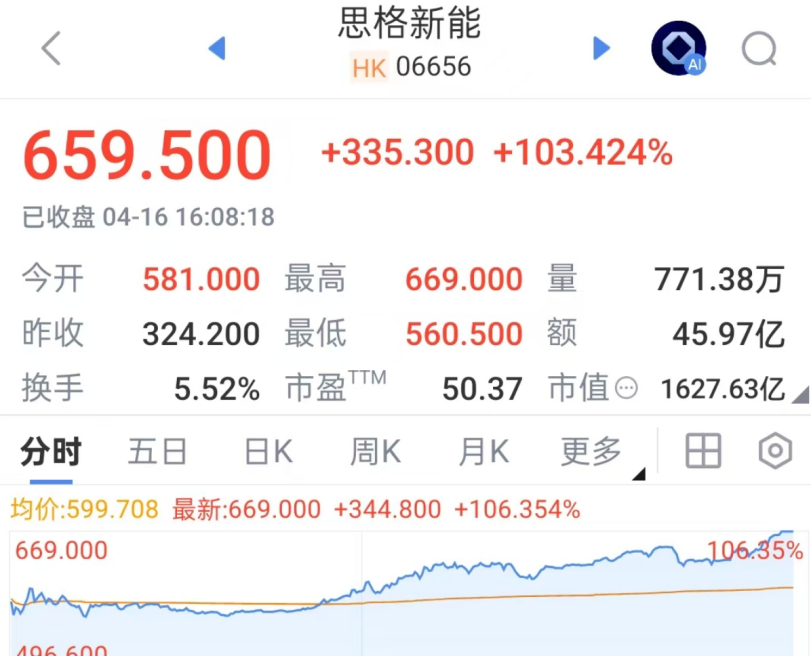Viewport: 811px width, 656px height.
Task: Open the AI assistant icon
Action: click(x=679, y=47)
